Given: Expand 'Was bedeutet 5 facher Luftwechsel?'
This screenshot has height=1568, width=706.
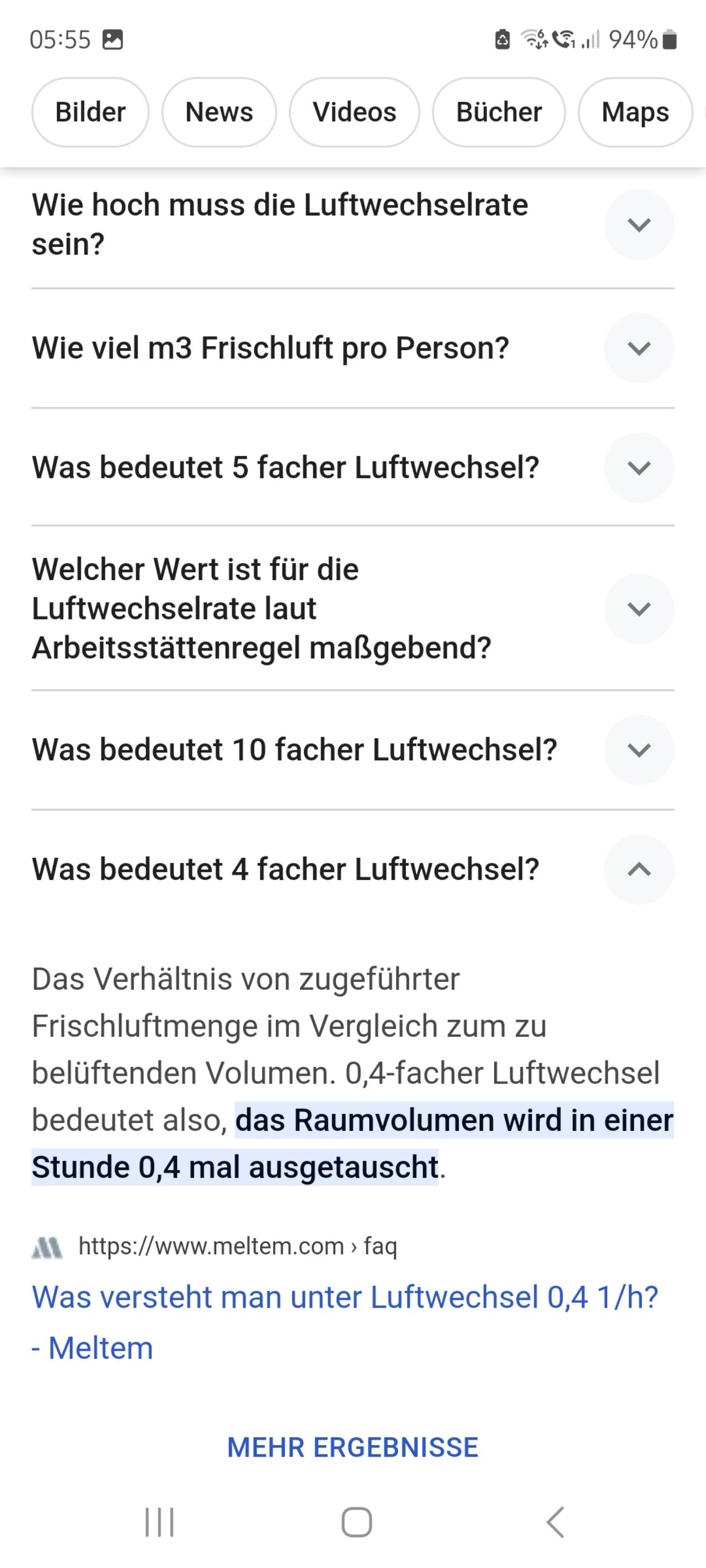Looking at the screenshot, I should 352,468.
